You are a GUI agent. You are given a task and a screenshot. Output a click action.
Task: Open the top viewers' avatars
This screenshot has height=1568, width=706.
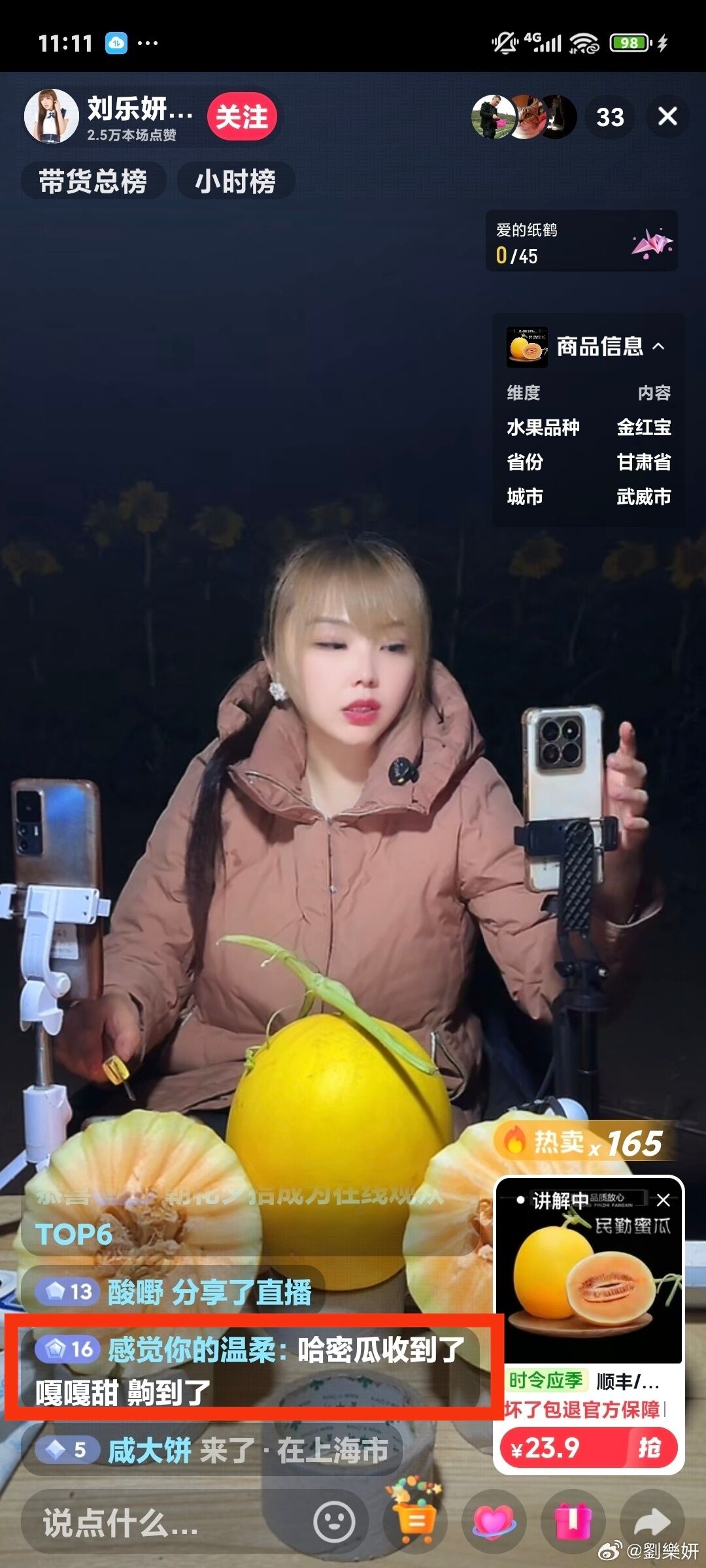tap(524, 117)
